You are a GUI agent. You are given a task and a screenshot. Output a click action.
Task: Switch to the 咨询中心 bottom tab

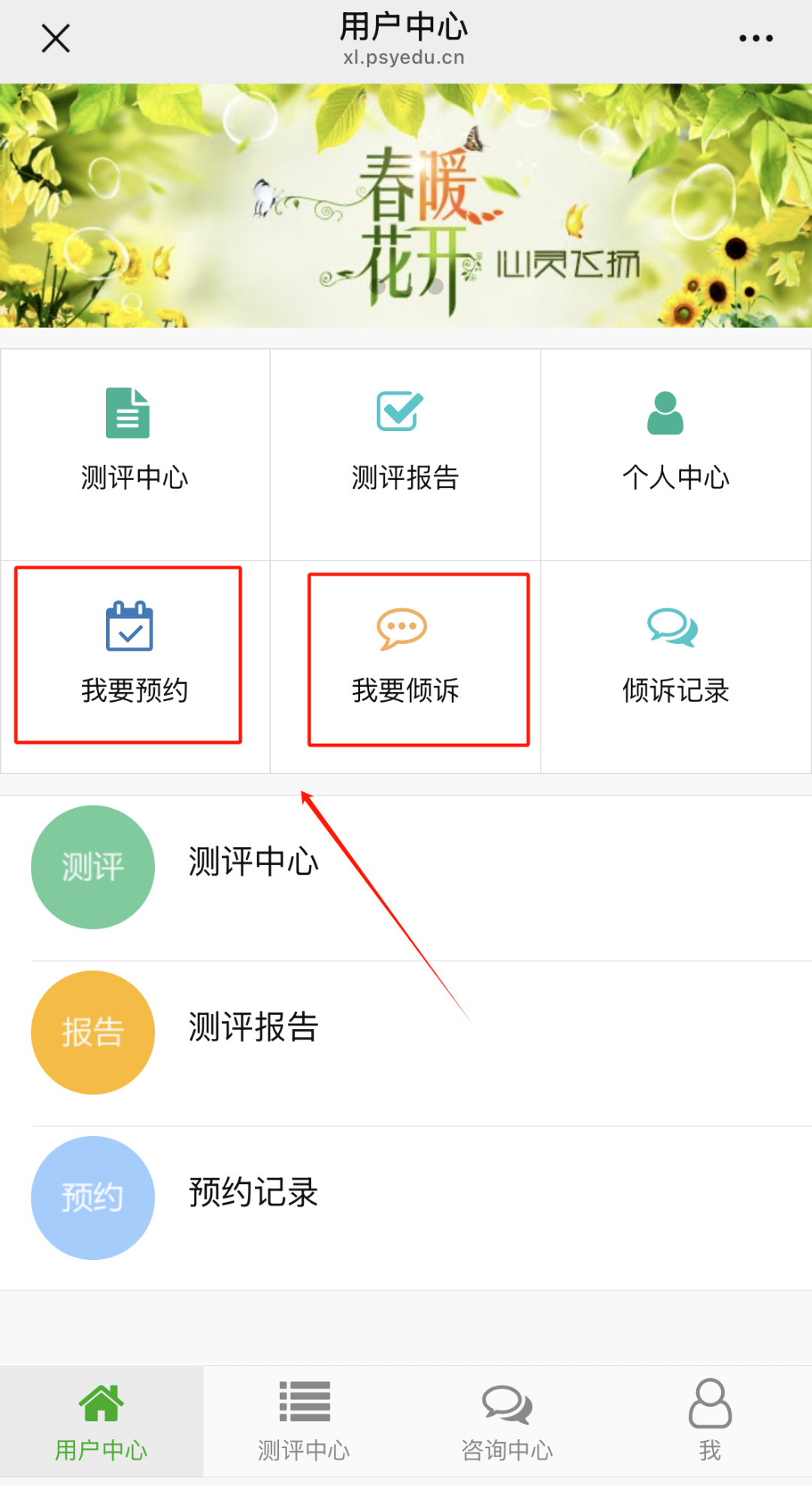[507, 1420]
